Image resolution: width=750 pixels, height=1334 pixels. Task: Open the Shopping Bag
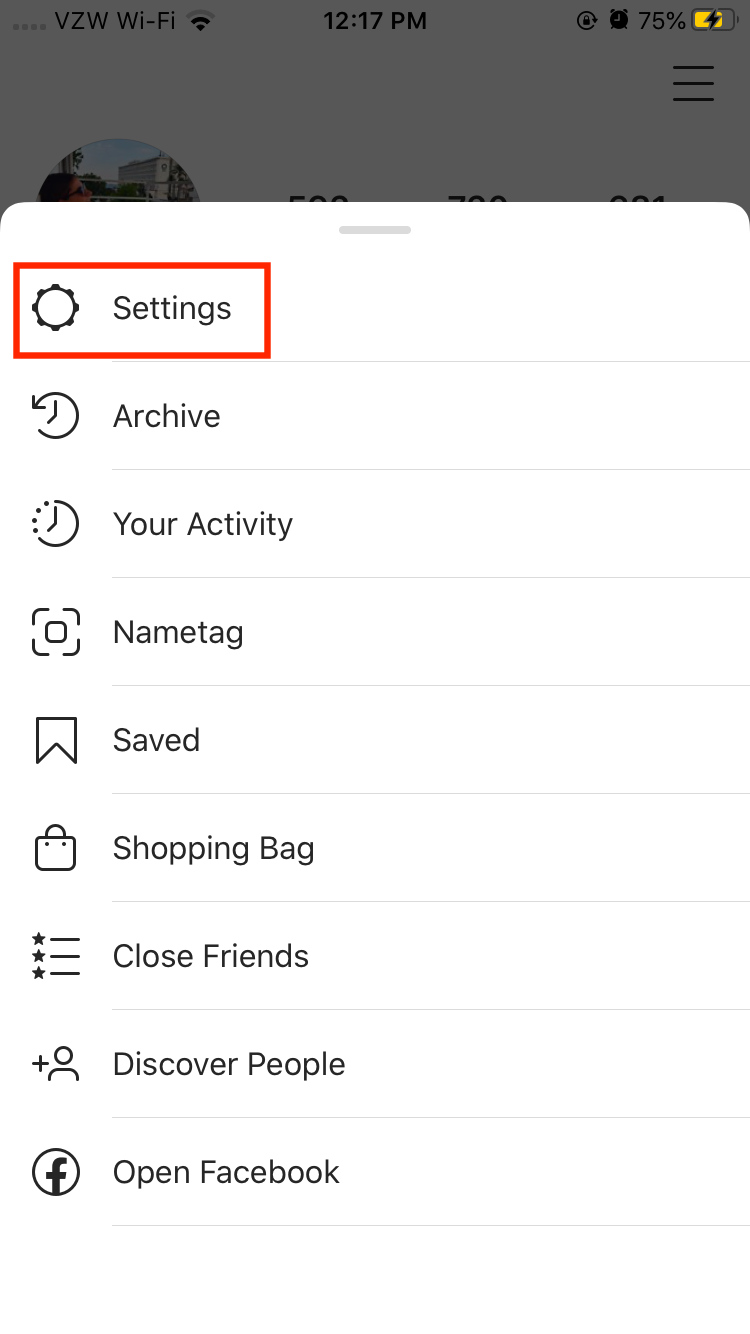click(375, 848)
